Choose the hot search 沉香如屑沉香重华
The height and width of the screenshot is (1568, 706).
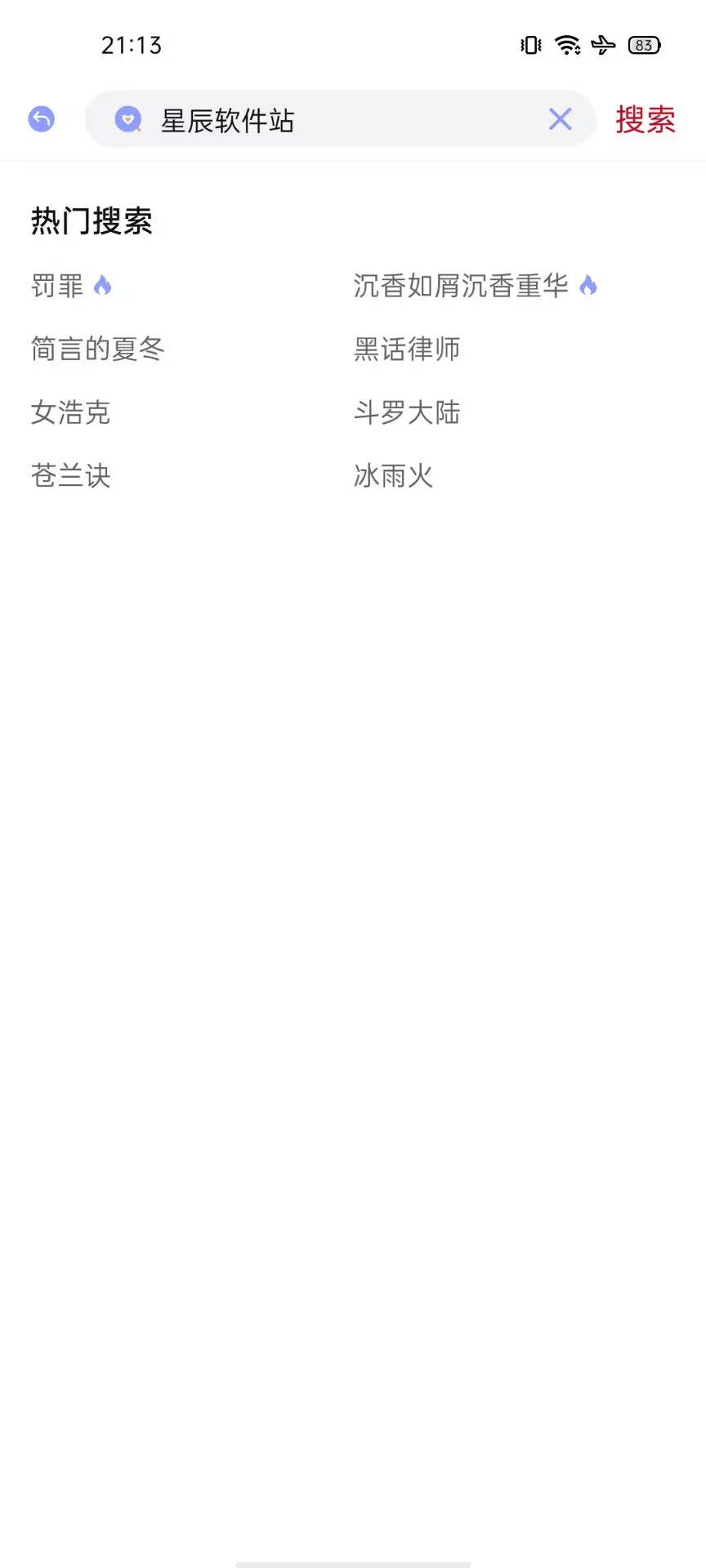(461, 286)
